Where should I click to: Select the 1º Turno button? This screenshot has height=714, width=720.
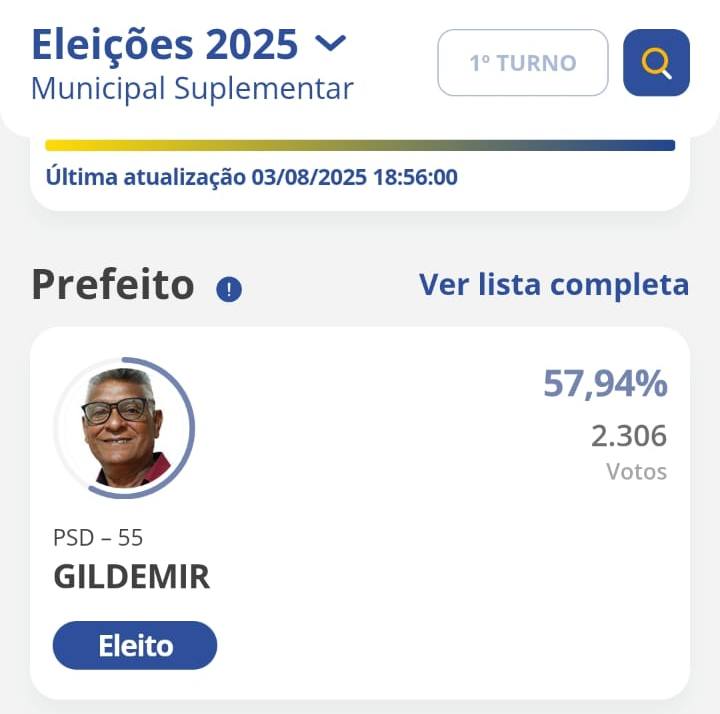(x=522, y=63)
